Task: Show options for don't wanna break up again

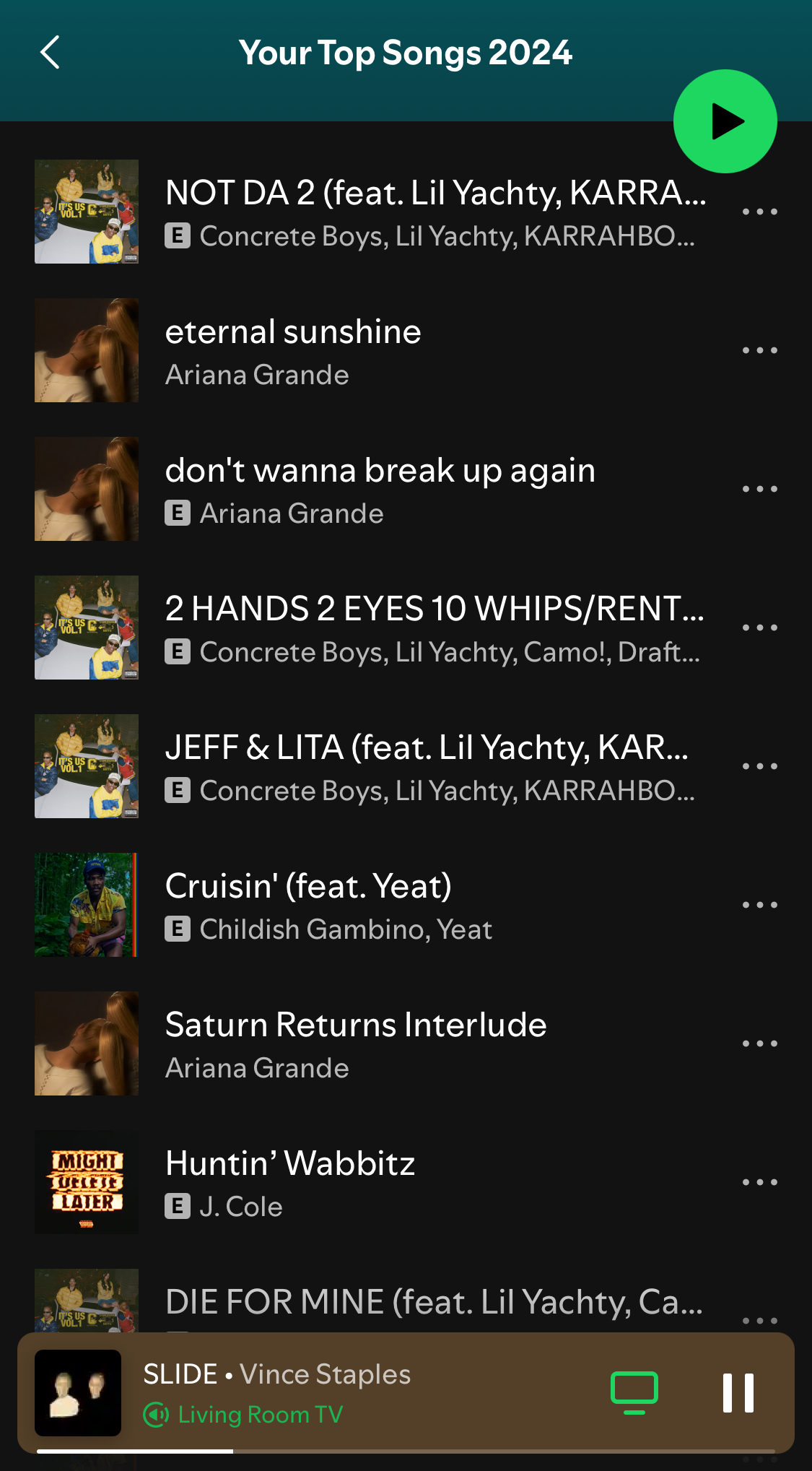Action: click(760, 489)
